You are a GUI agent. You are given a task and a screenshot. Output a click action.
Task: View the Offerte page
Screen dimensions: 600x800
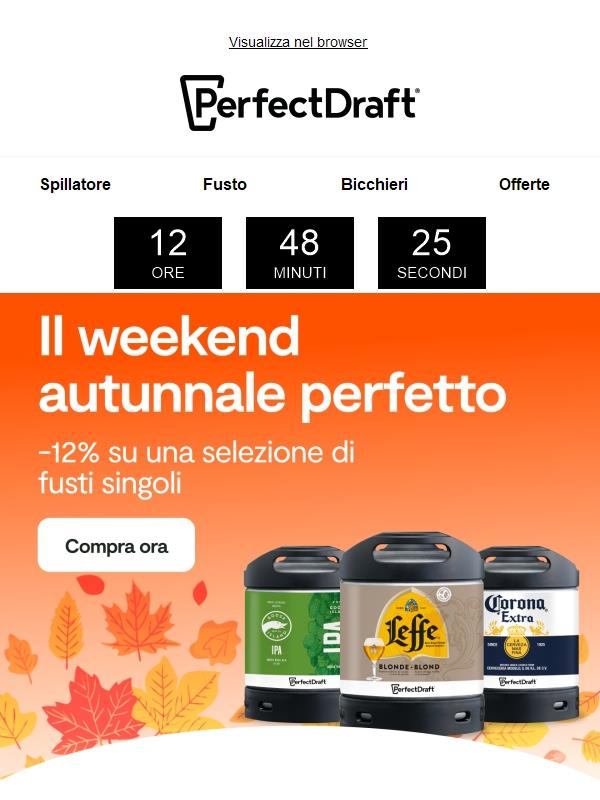524,184
